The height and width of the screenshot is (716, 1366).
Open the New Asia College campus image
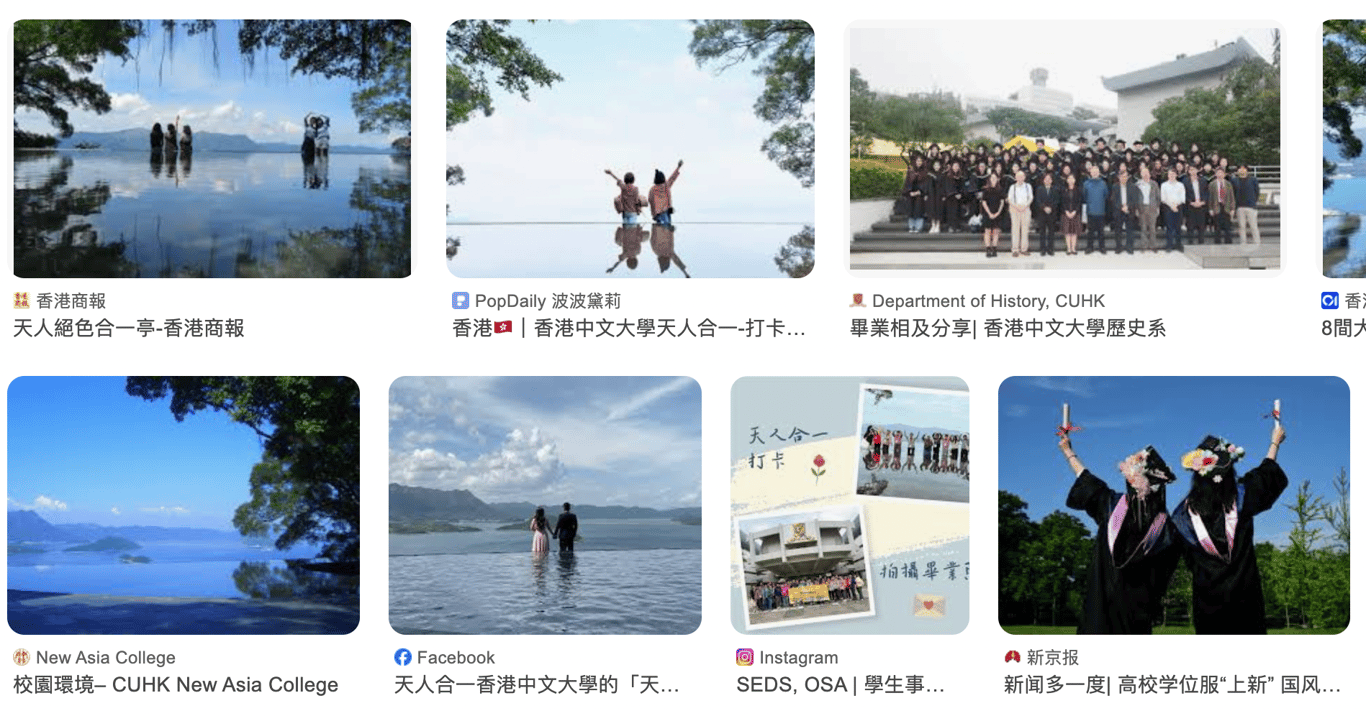point(183,505)
